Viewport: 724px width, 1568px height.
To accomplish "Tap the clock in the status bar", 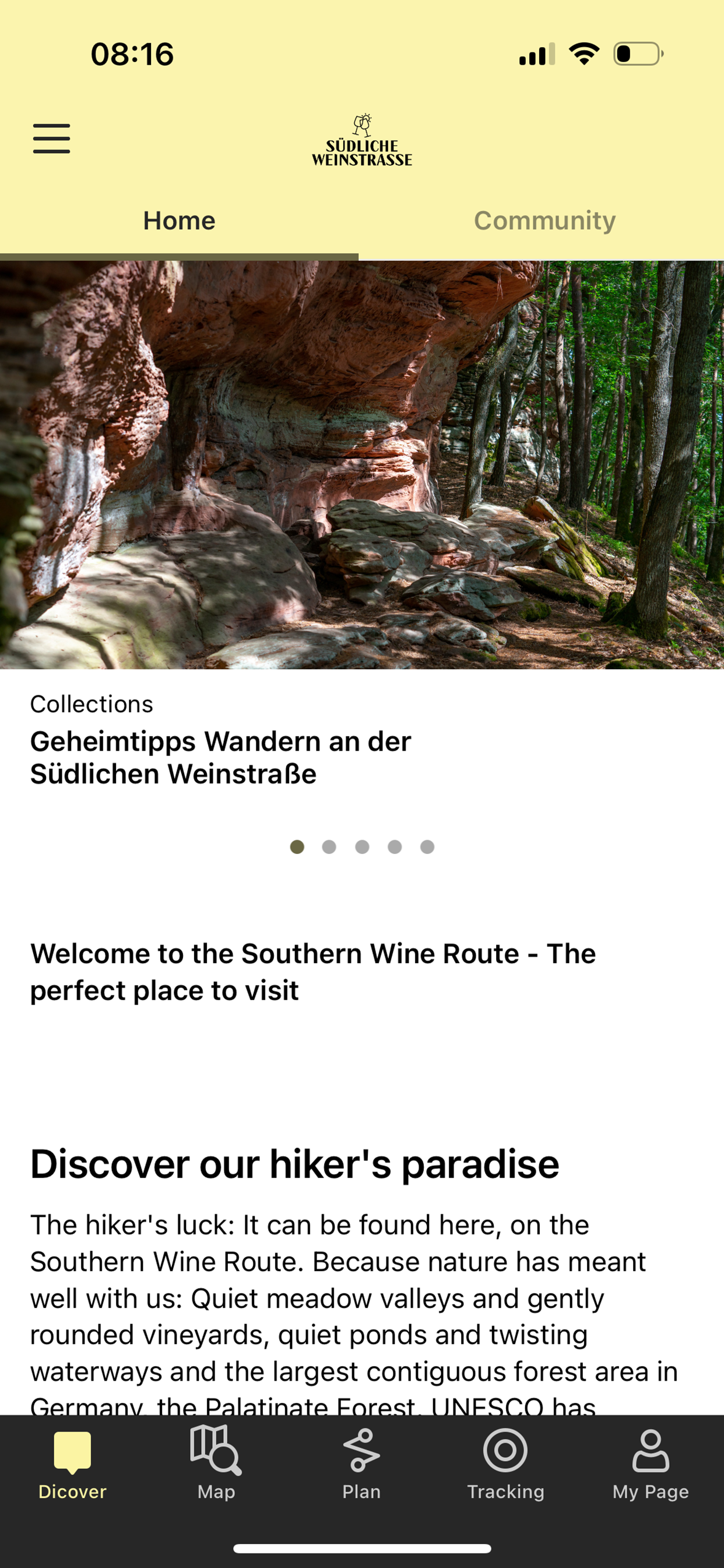I will click(133, 55).
